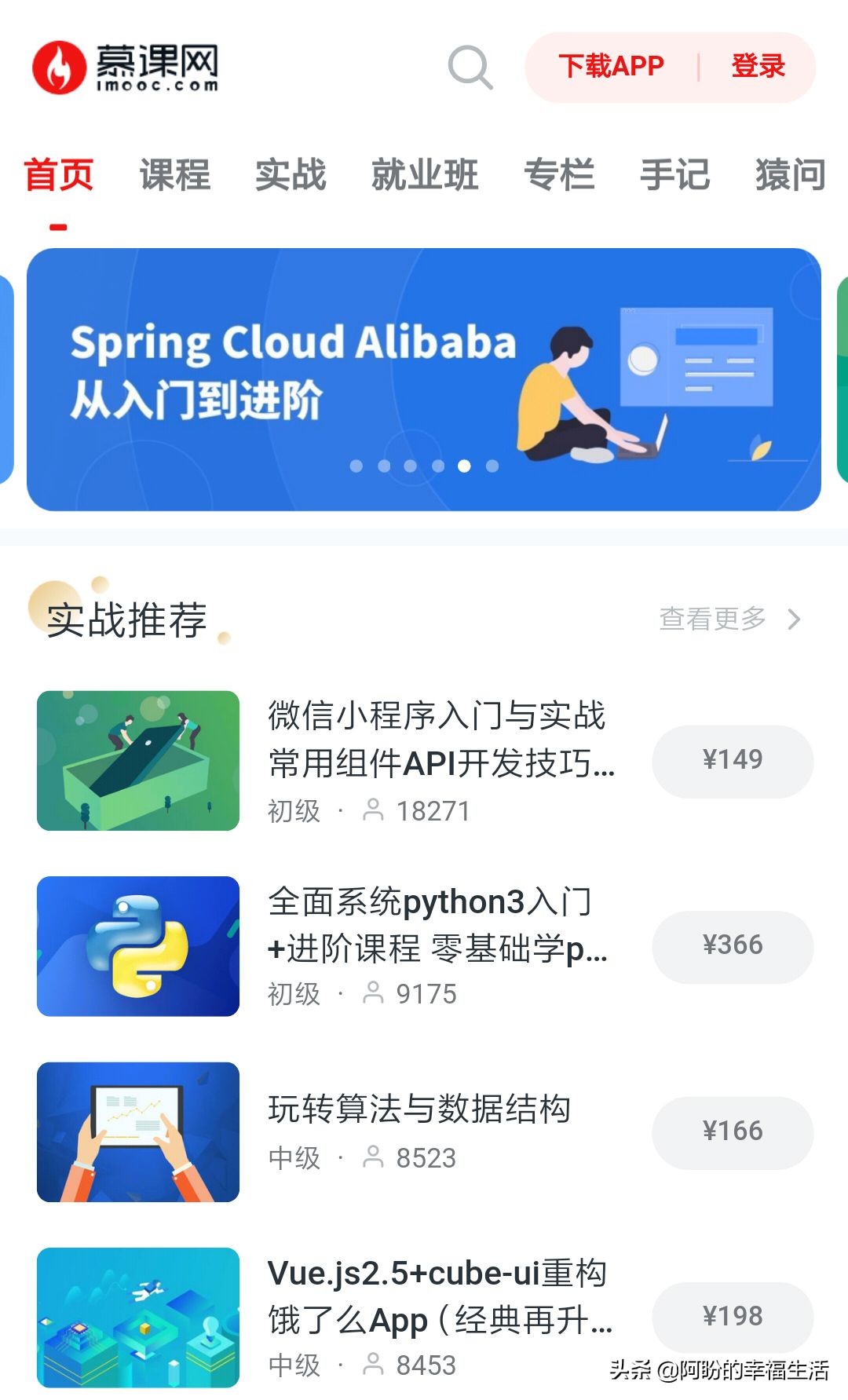Click the imooc.com flame logo
This screenshot has height=1400, width=848.
[59, 67]
